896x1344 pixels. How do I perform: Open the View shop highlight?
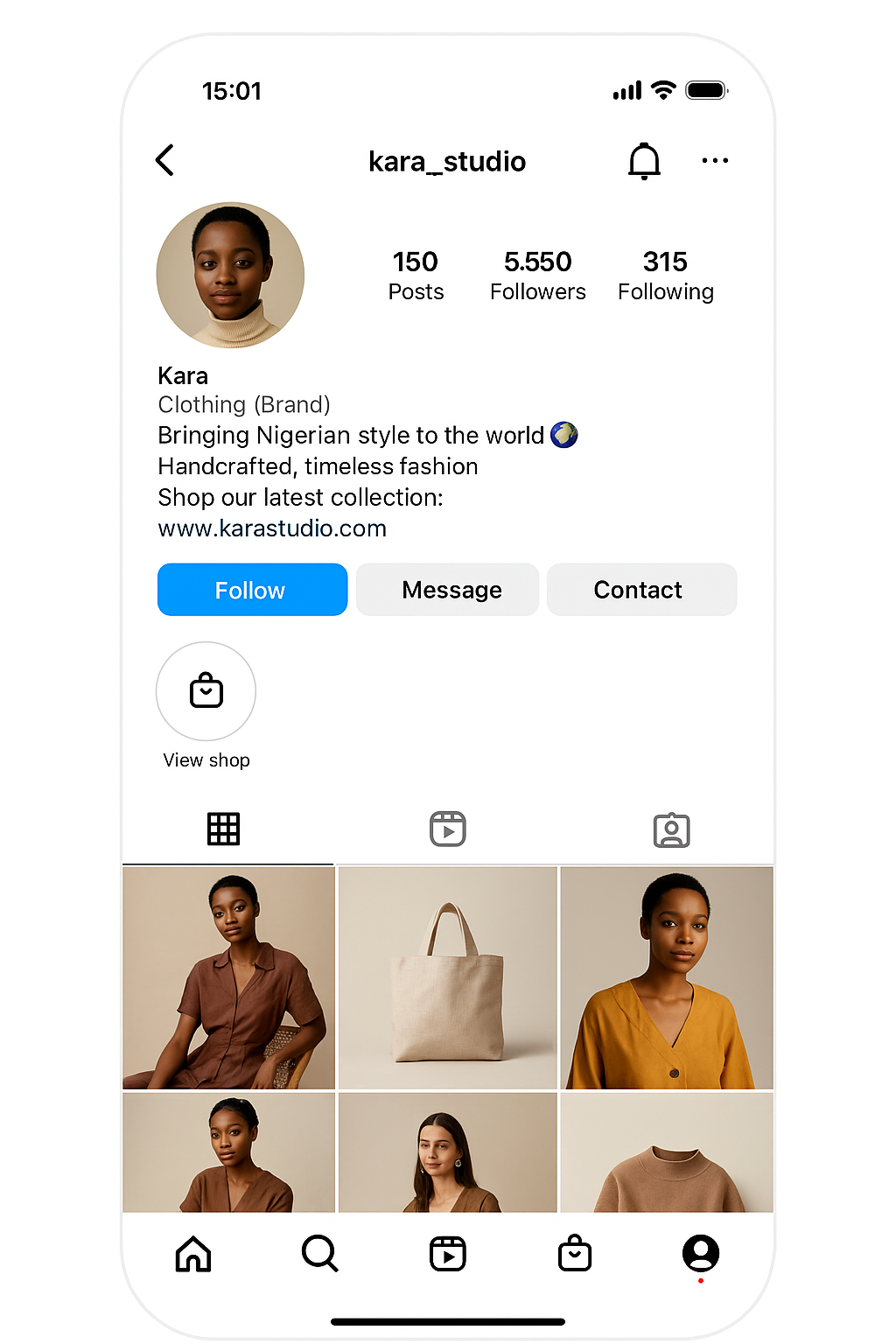pyautogui.click(x=206, y=692)
